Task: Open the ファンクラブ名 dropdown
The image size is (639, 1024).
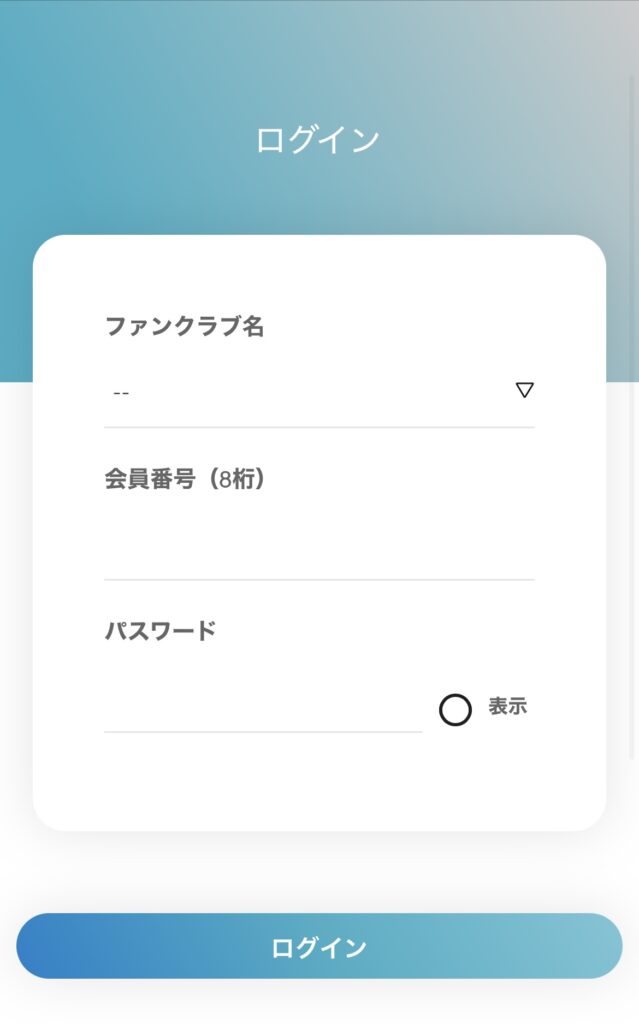Action: 319,392
